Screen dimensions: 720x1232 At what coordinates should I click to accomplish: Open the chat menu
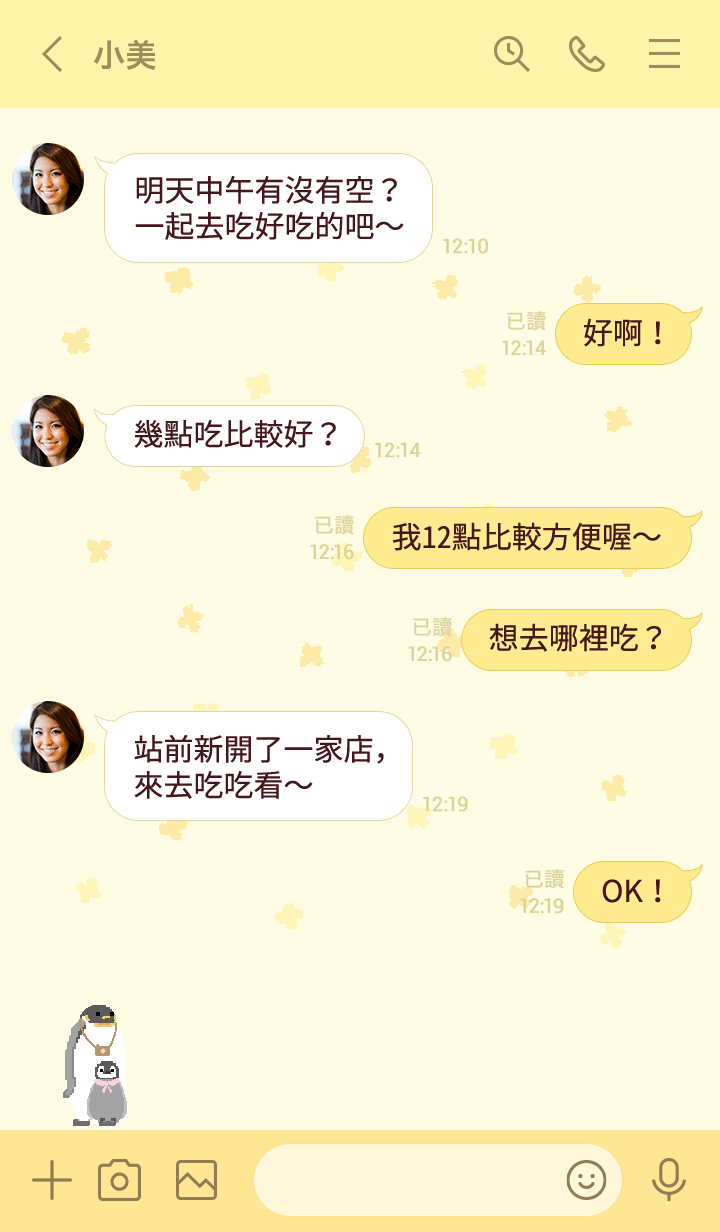coord(664,54)
